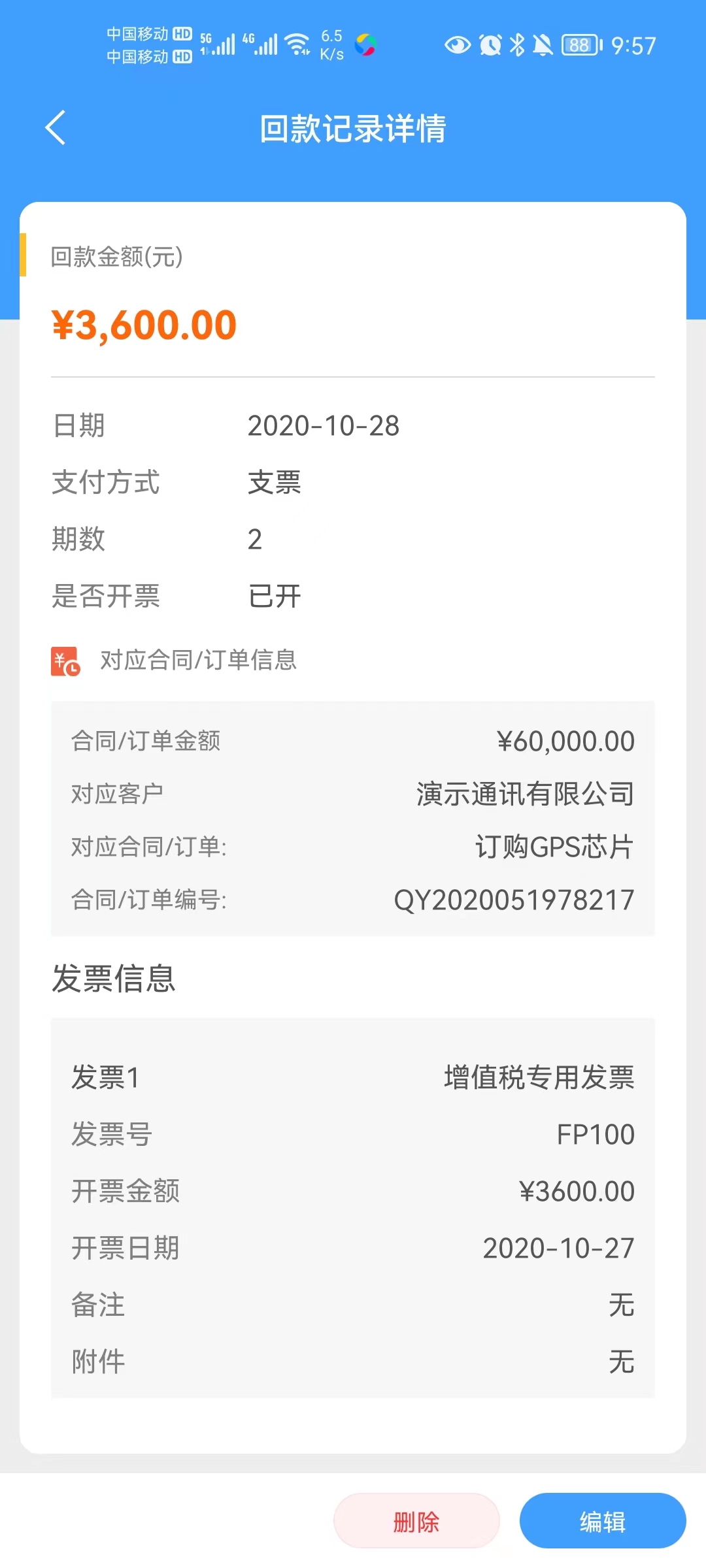Go back from 回款记录详情 page
706x1568 pixels.
pos(56,127)
